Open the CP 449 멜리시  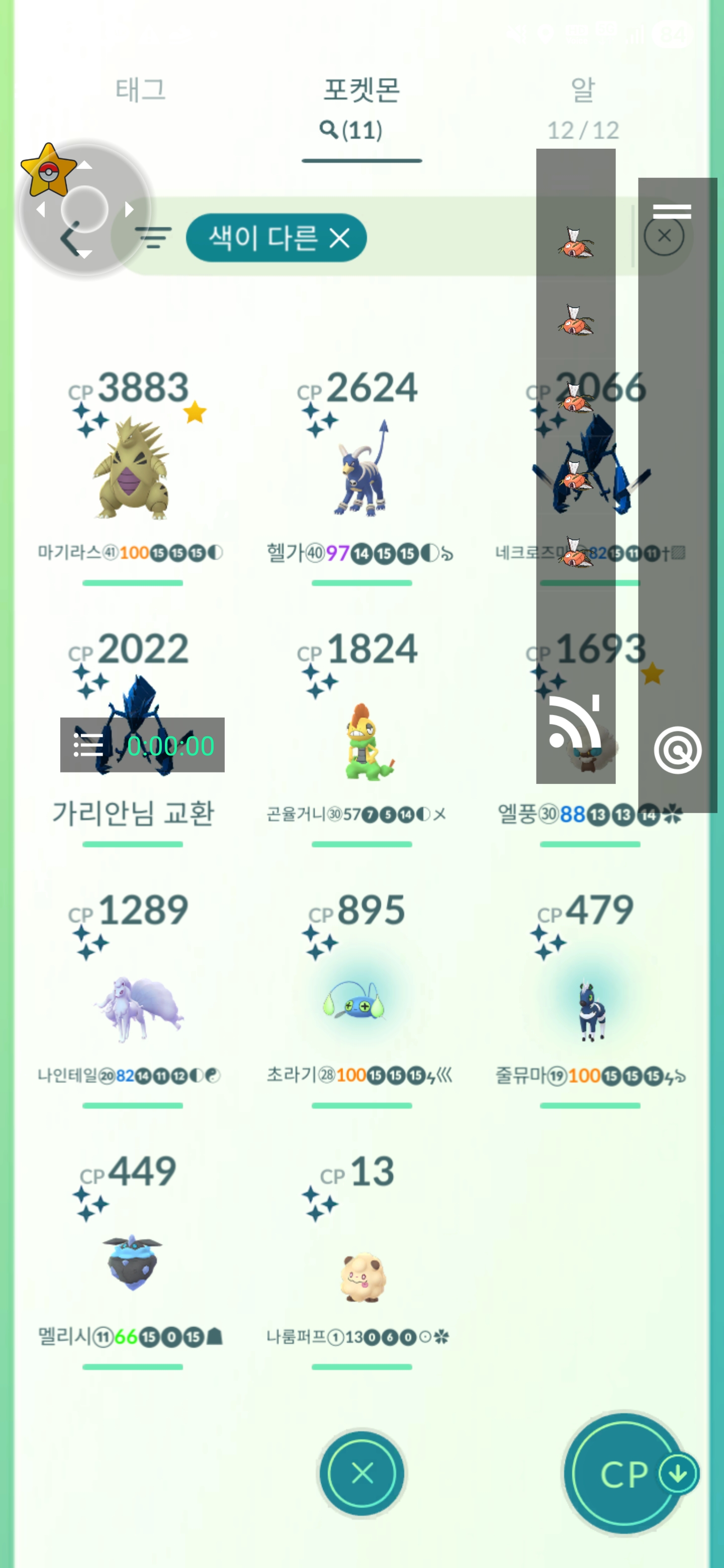[x=132, y=1263]
